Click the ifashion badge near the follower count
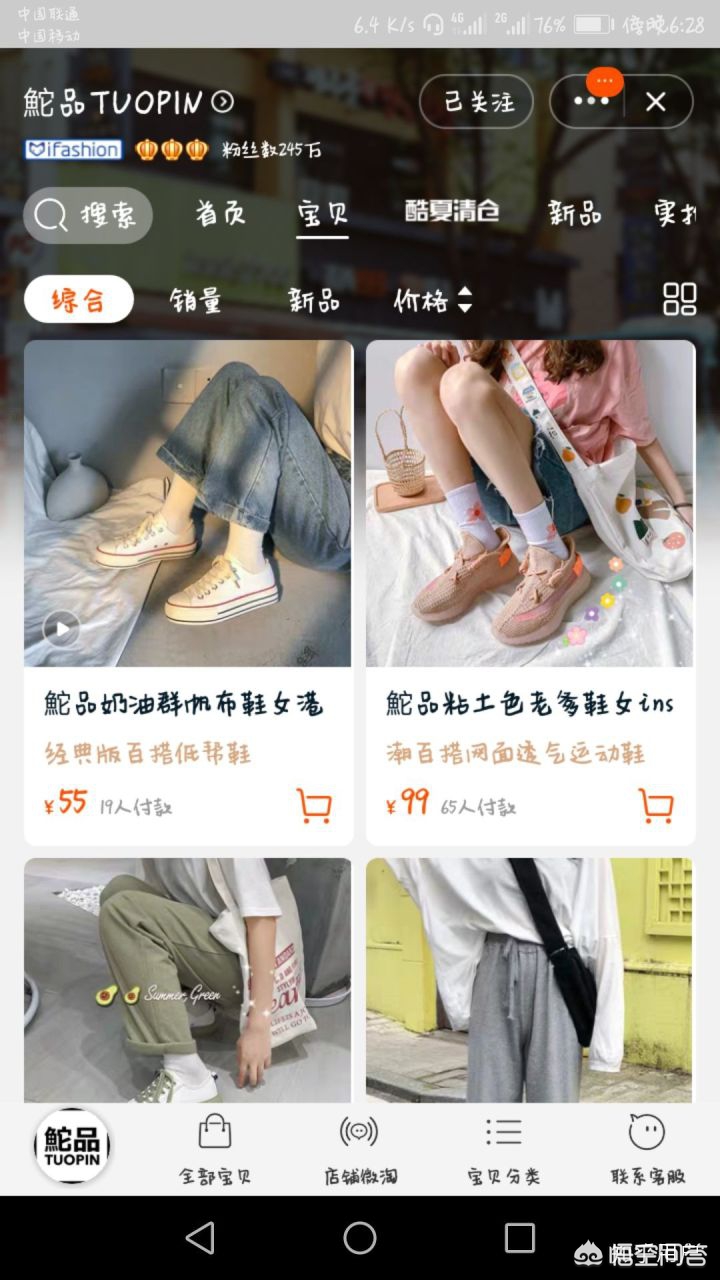Image resolution: width=720 pixels, height=1280 pixels. pyautogui.click(x=72, y=150)
